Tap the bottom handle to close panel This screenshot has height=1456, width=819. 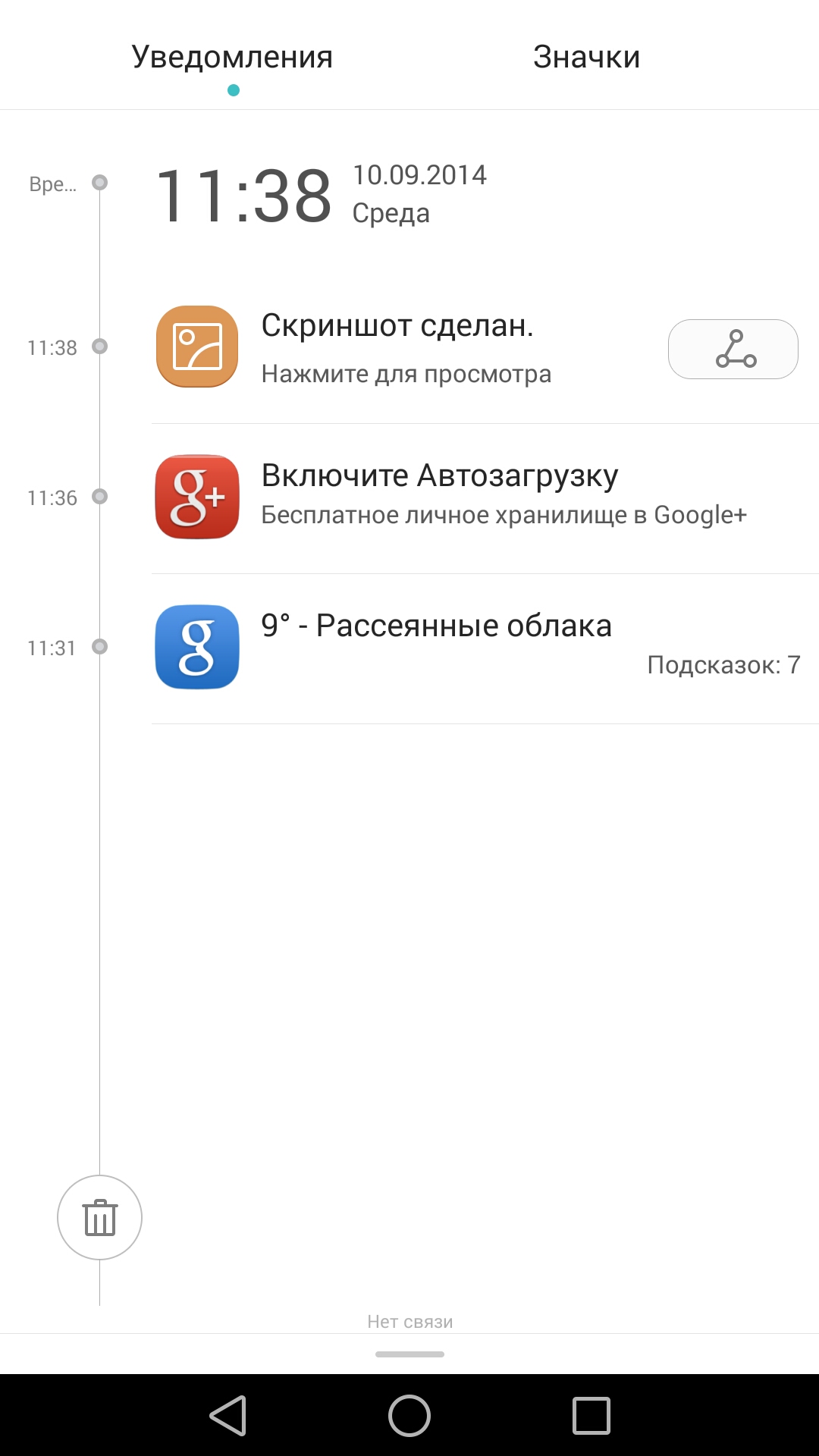pos(409,1354)
